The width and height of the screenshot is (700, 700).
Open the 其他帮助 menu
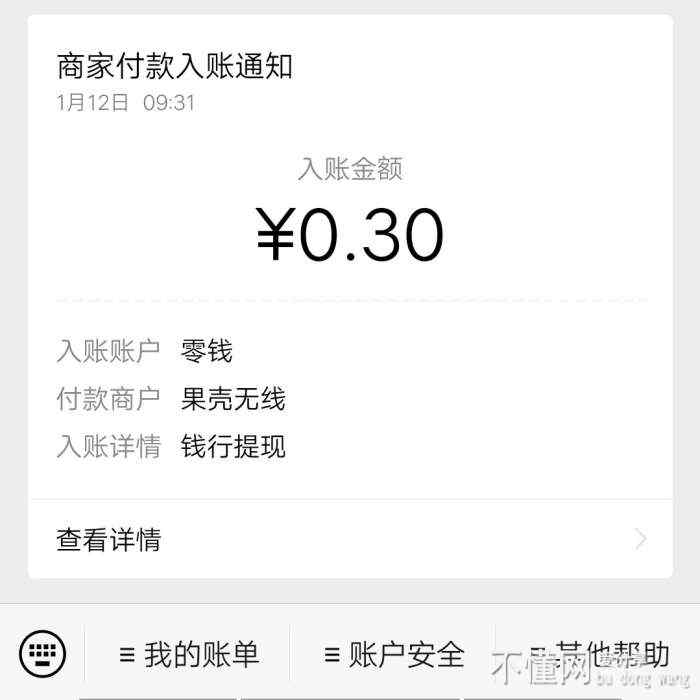tap(598, 655)
